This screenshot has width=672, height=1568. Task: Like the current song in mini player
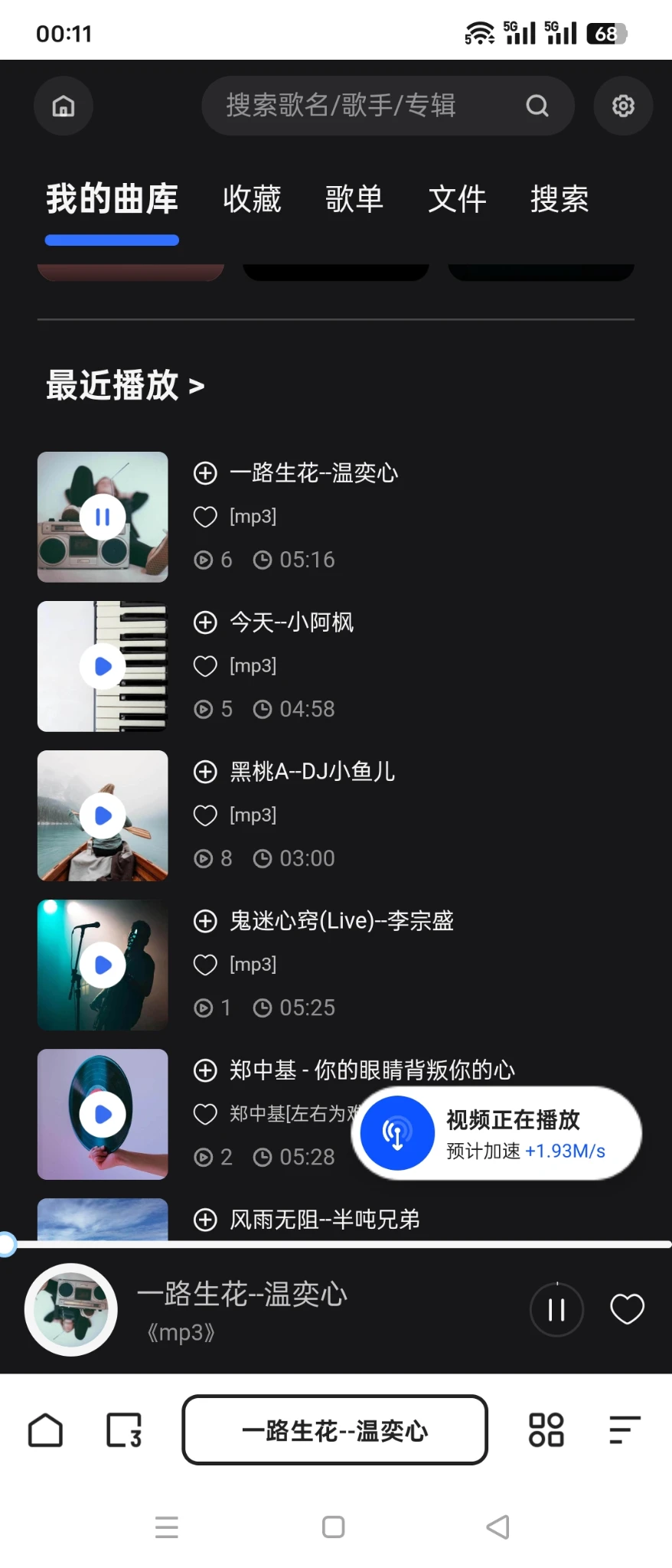[627, 1309]
